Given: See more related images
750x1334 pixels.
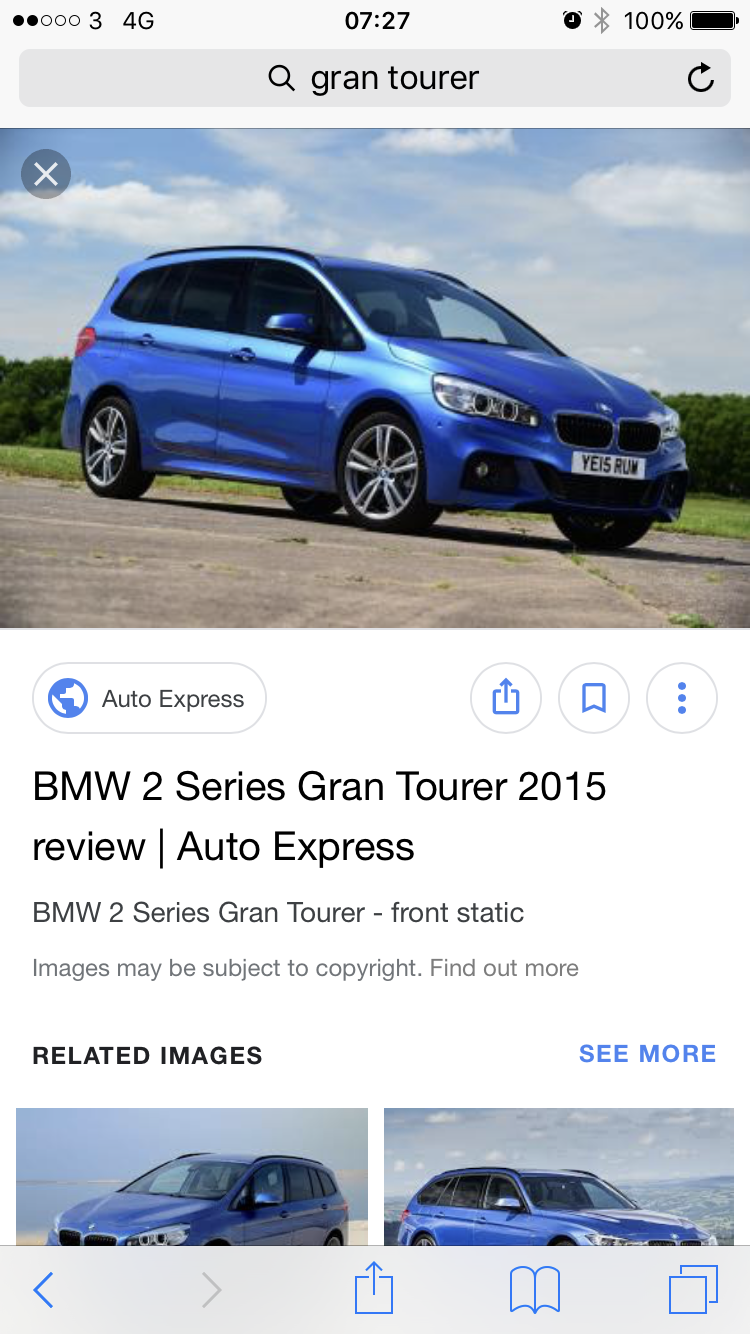Looking at the screenshot, I should (647, 1054).
